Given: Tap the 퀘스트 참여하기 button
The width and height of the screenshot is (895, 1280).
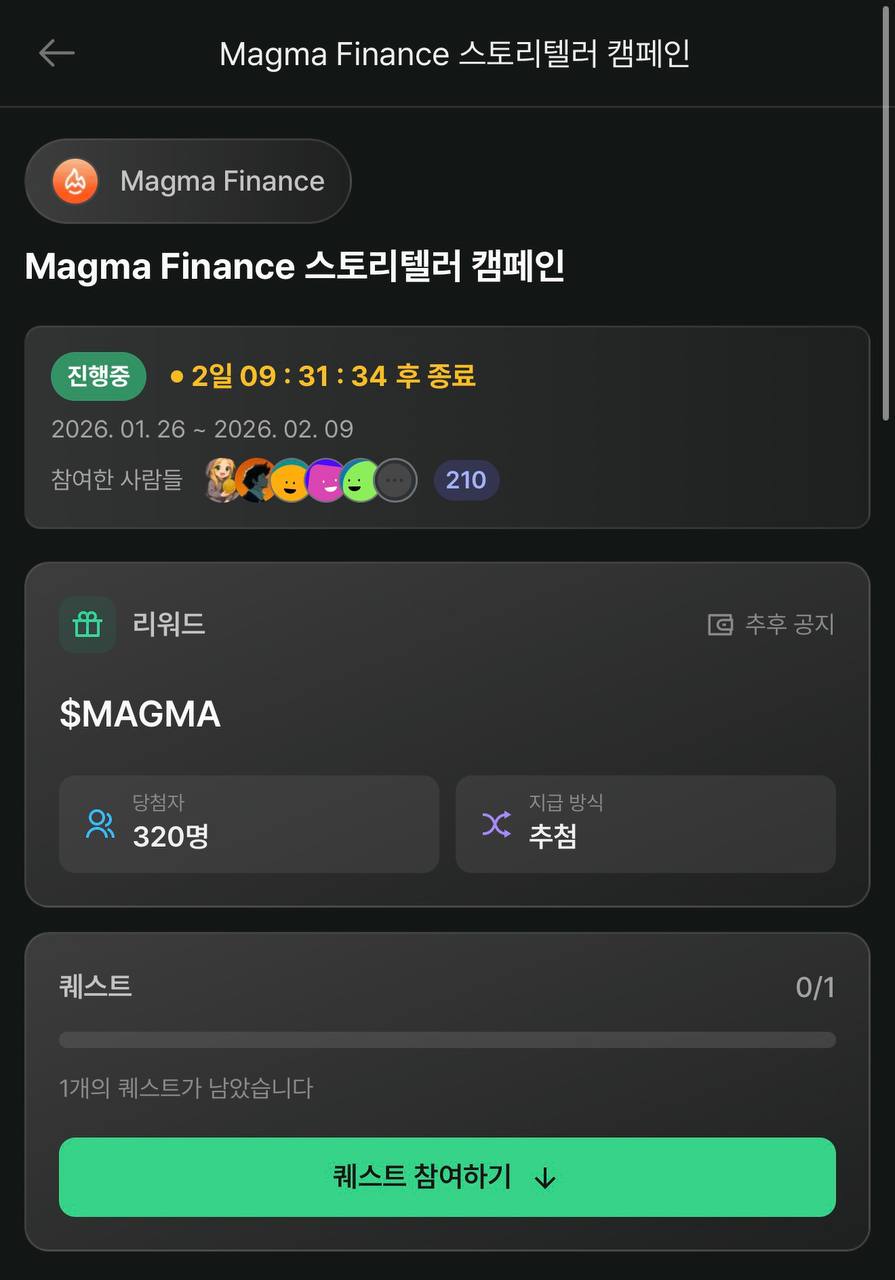Looking at the screenshot, I should pos(447,1177).
